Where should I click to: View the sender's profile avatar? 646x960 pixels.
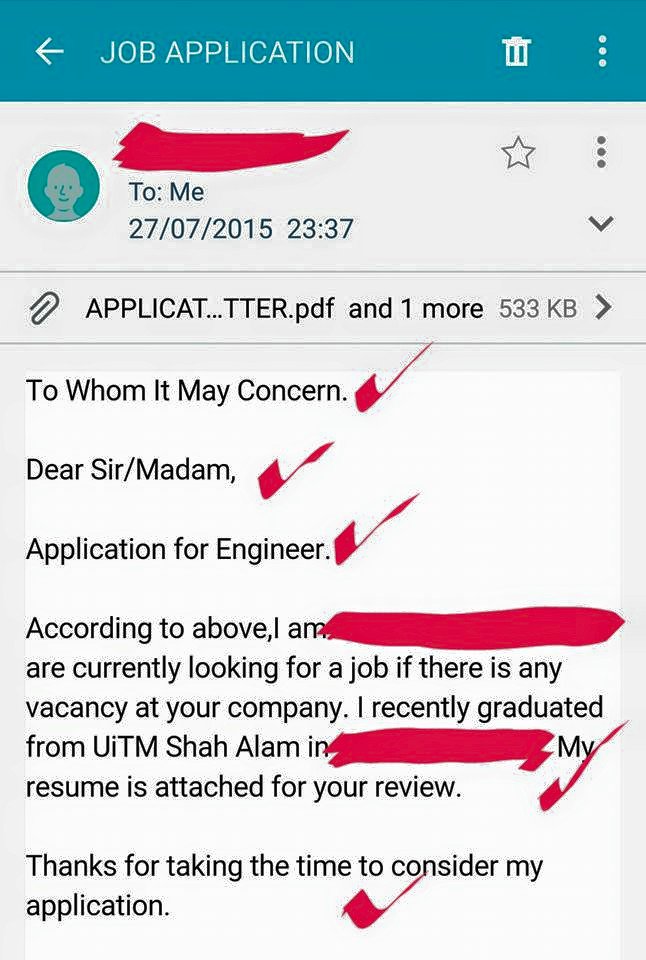click(x=65, y=186)
